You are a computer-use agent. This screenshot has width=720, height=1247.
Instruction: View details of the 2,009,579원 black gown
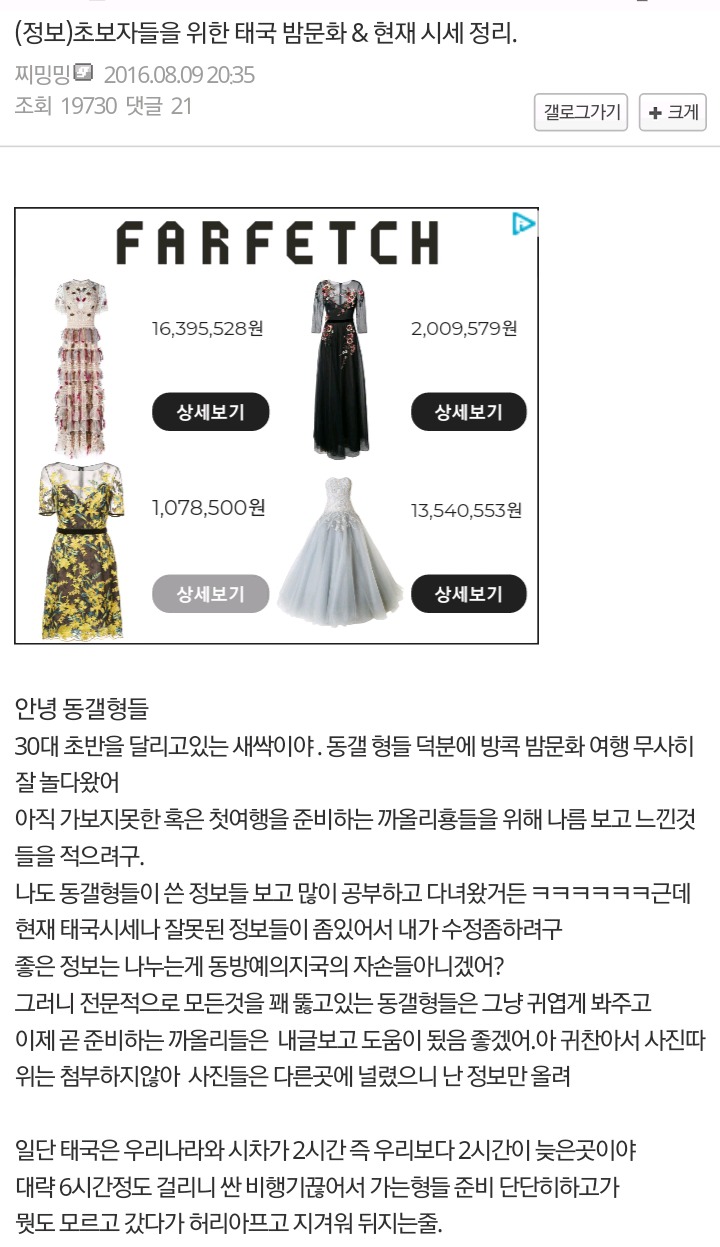(468, 411)
